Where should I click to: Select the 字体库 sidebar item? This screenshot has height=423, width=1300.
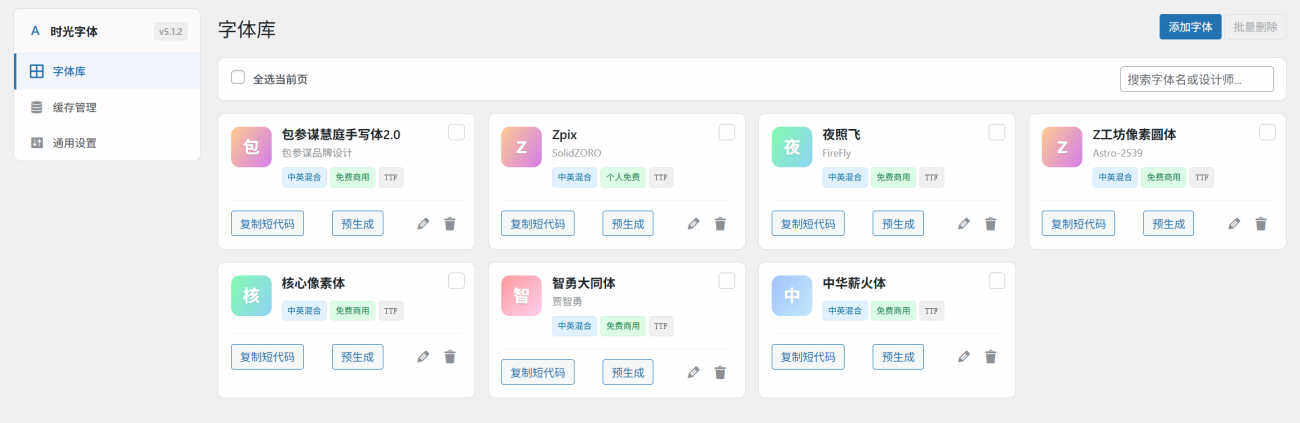[69, 71]
